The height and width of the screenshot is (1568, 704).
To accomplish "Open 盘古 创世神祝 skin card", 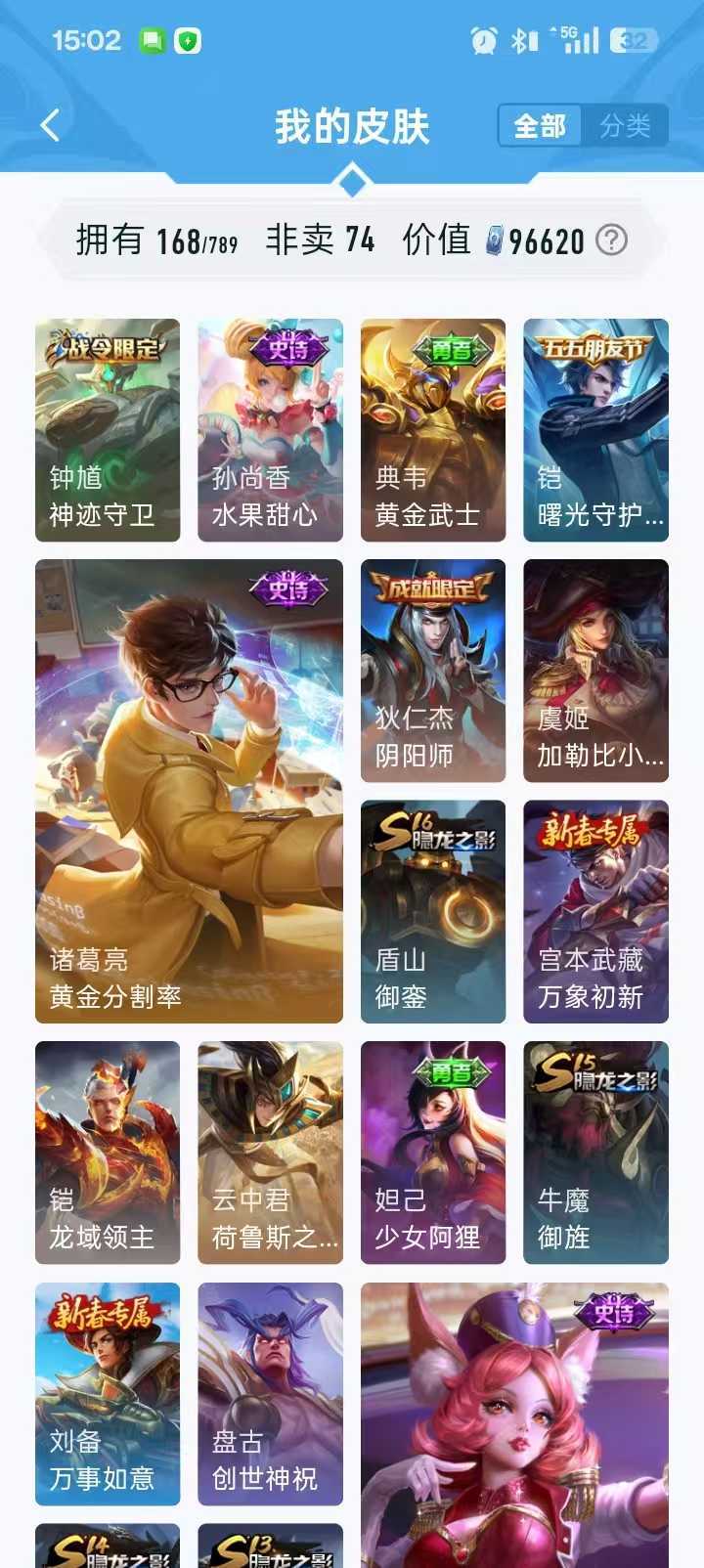I will (x=270, y=1393).
